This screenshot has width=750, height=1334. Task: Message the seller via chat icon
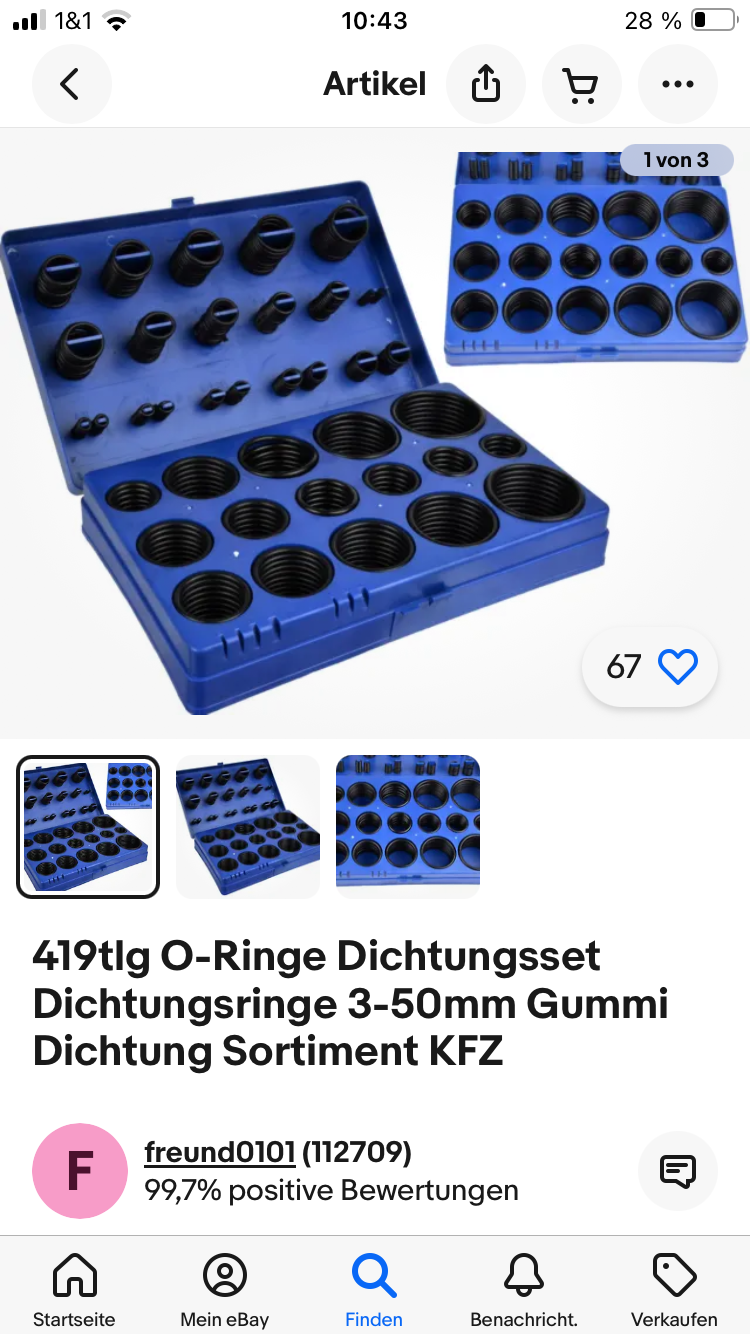[x=677, y=1171]
